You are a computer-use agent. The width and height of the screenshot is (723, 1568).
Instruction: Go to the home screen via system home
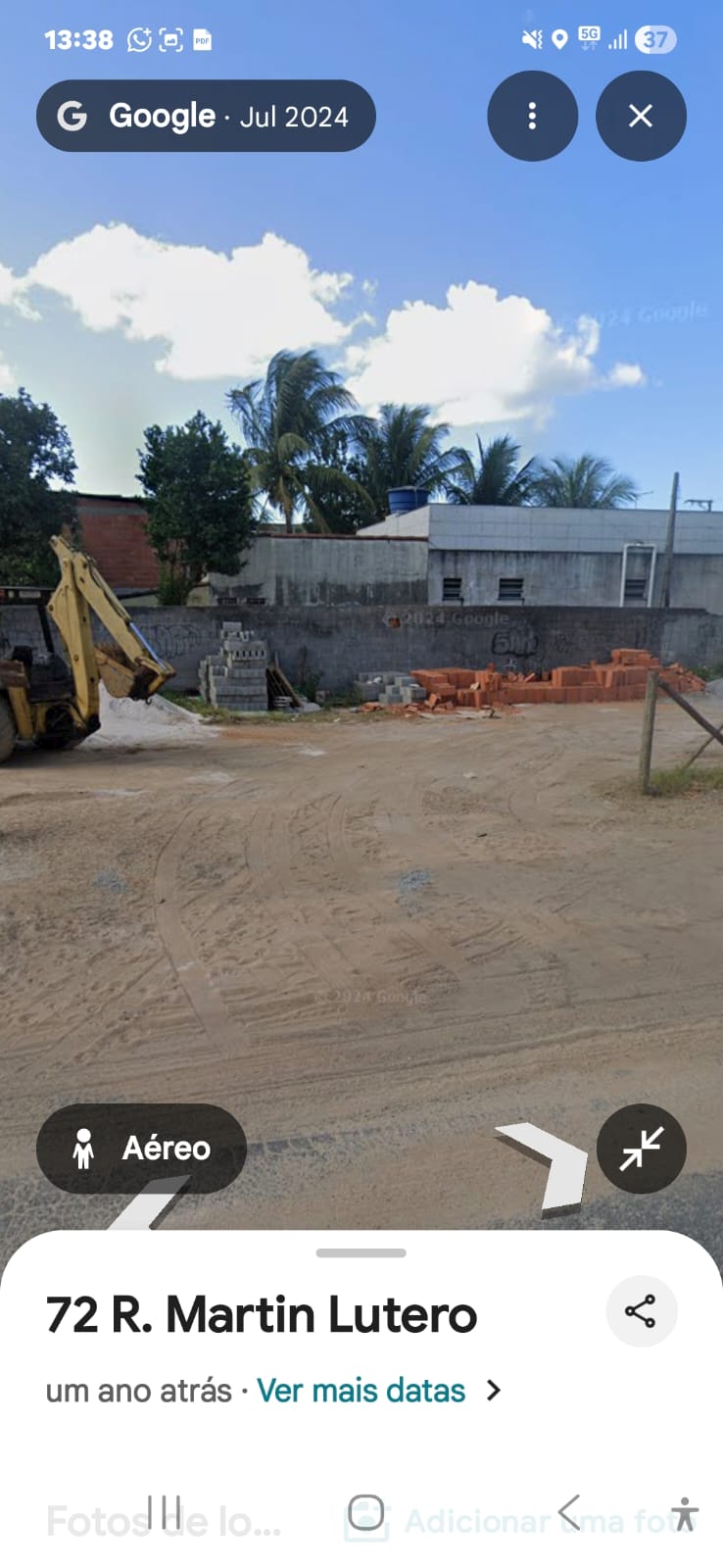click(x=365, y=1512)
